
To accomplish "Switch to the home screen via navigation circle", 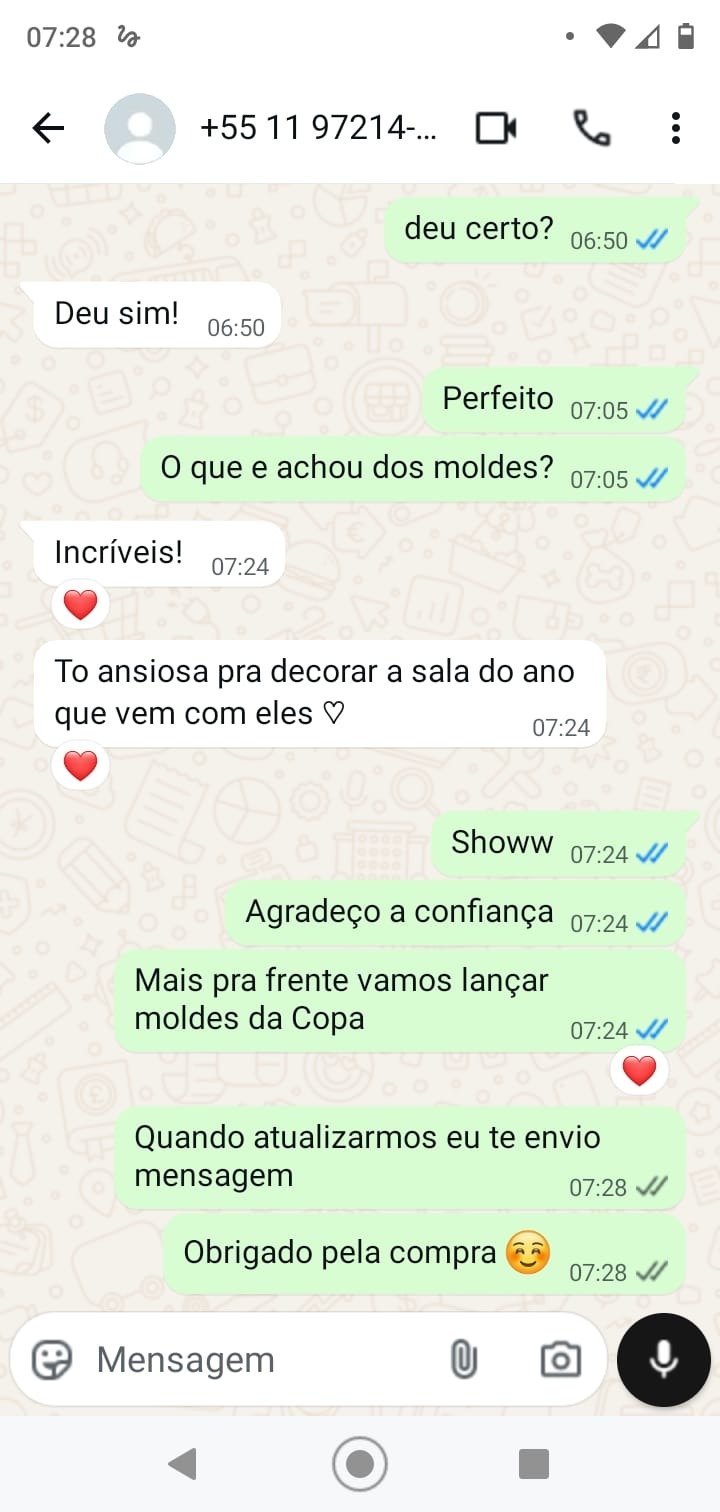I will pos(359,1463).
